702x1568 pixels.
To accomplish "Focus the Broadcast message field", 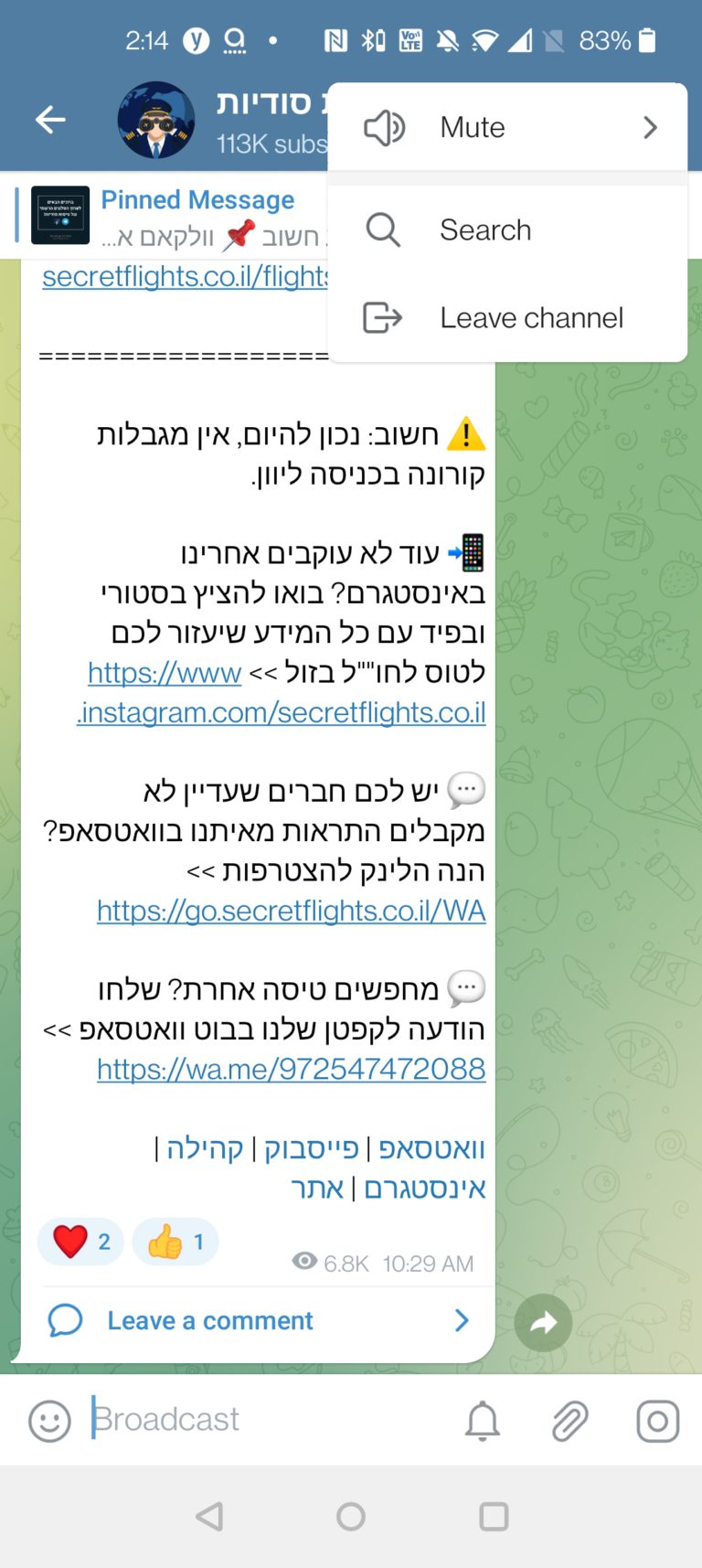I will 265,1419.
